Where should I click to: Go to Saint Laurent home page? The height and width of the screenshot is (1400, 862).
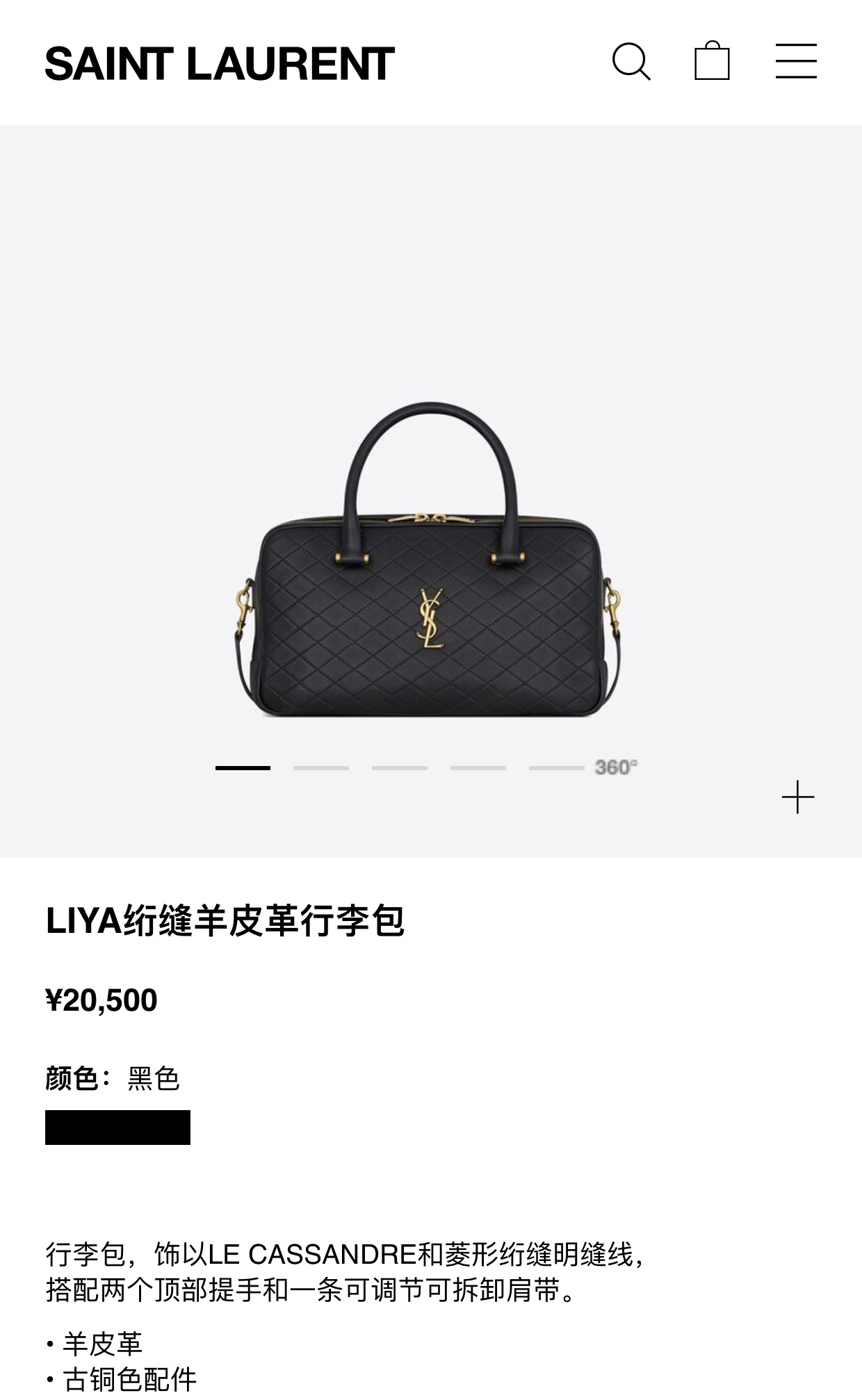point(220,64)
